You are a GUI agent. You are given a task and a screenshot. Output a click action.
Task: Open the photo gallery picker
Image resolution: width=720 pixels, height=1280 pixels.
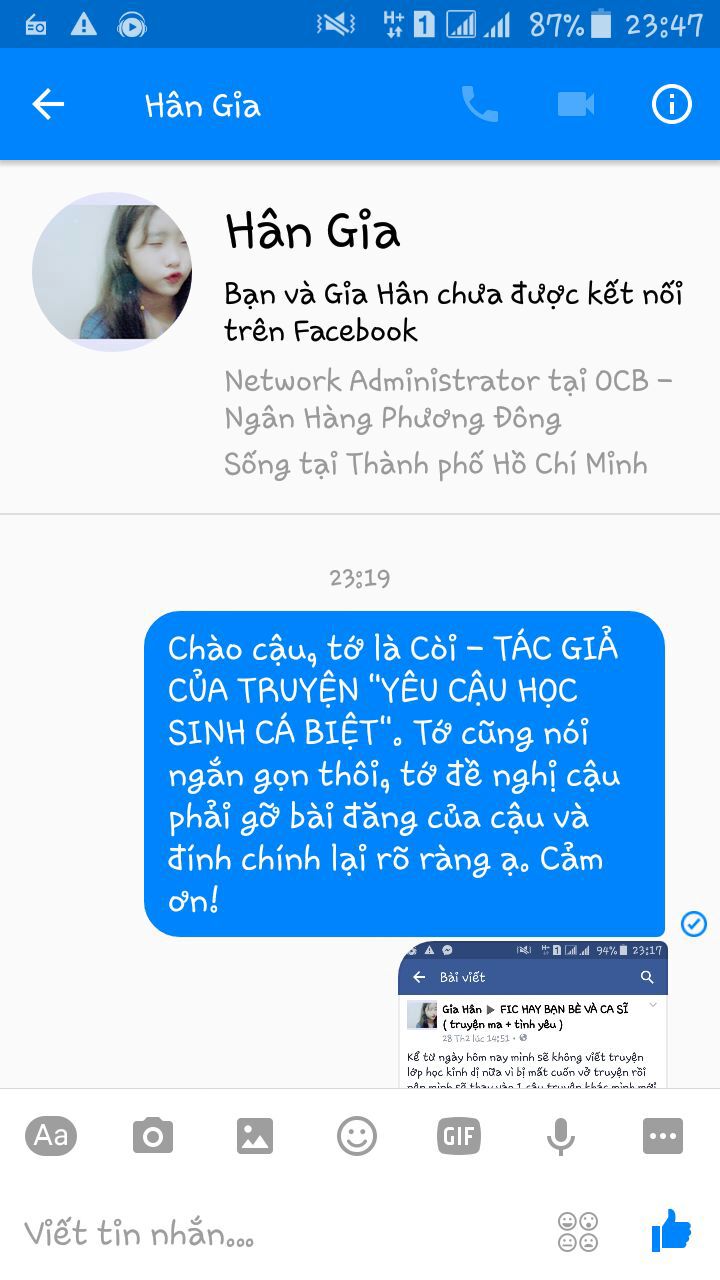tap(255, 1136)
